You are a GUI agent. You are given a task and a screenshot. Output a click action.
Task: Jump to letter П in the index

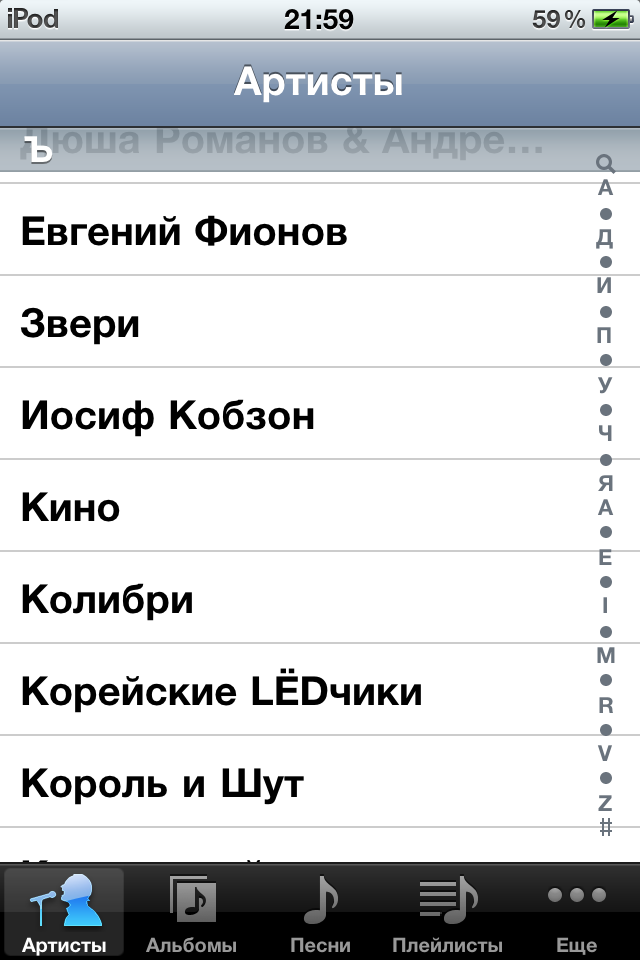pos(605,335)
